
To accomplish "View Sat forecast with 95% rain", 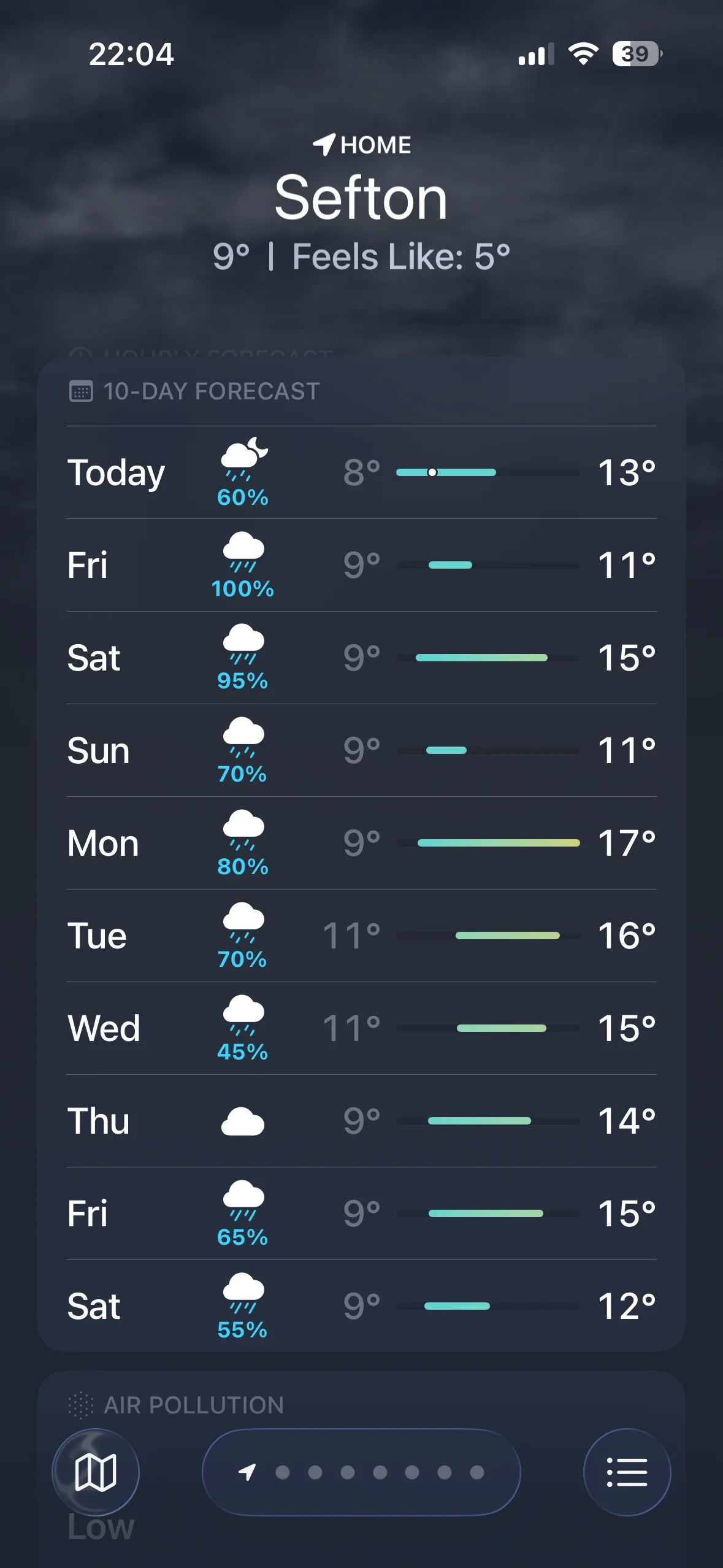I will (x=361, y=658).
